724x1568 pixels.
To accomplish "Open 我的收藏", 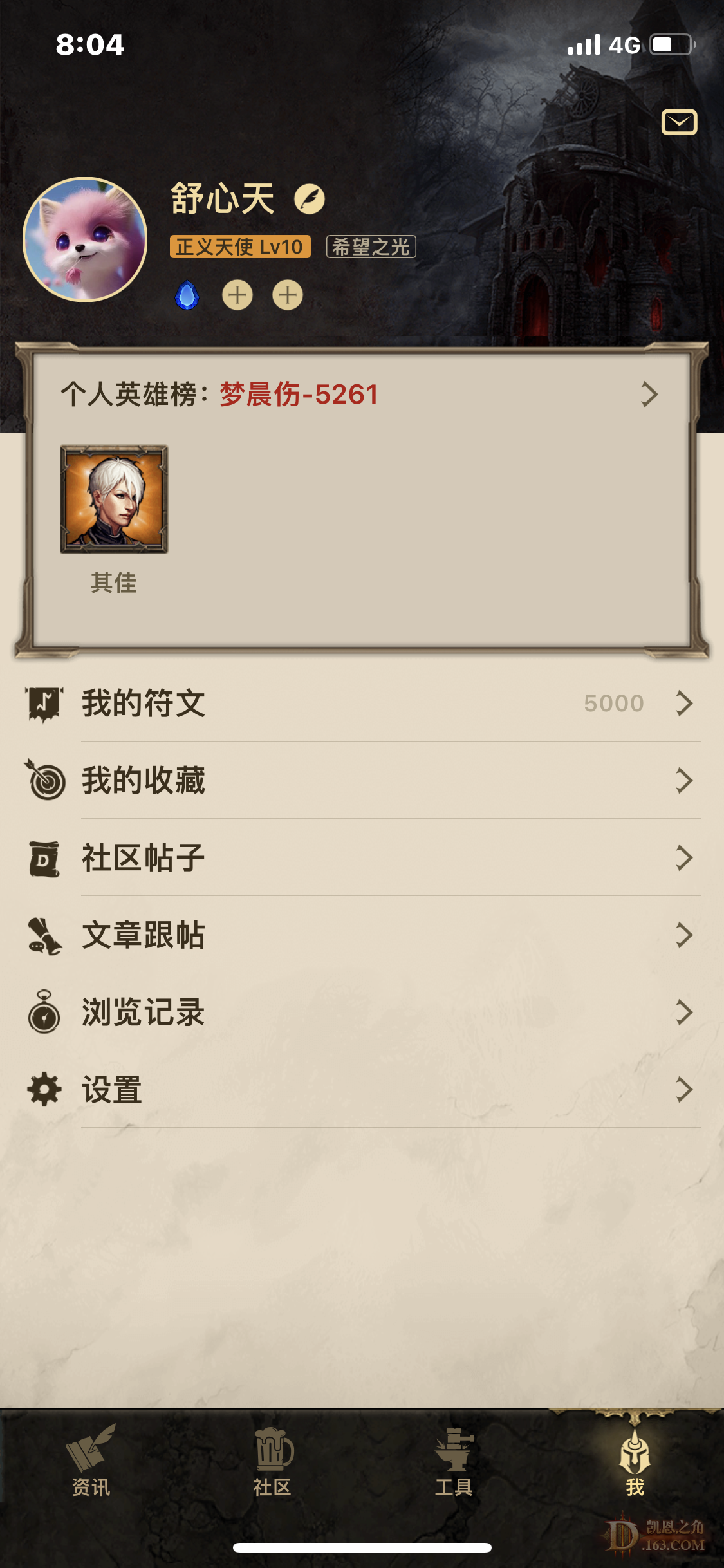I will 360,780.
